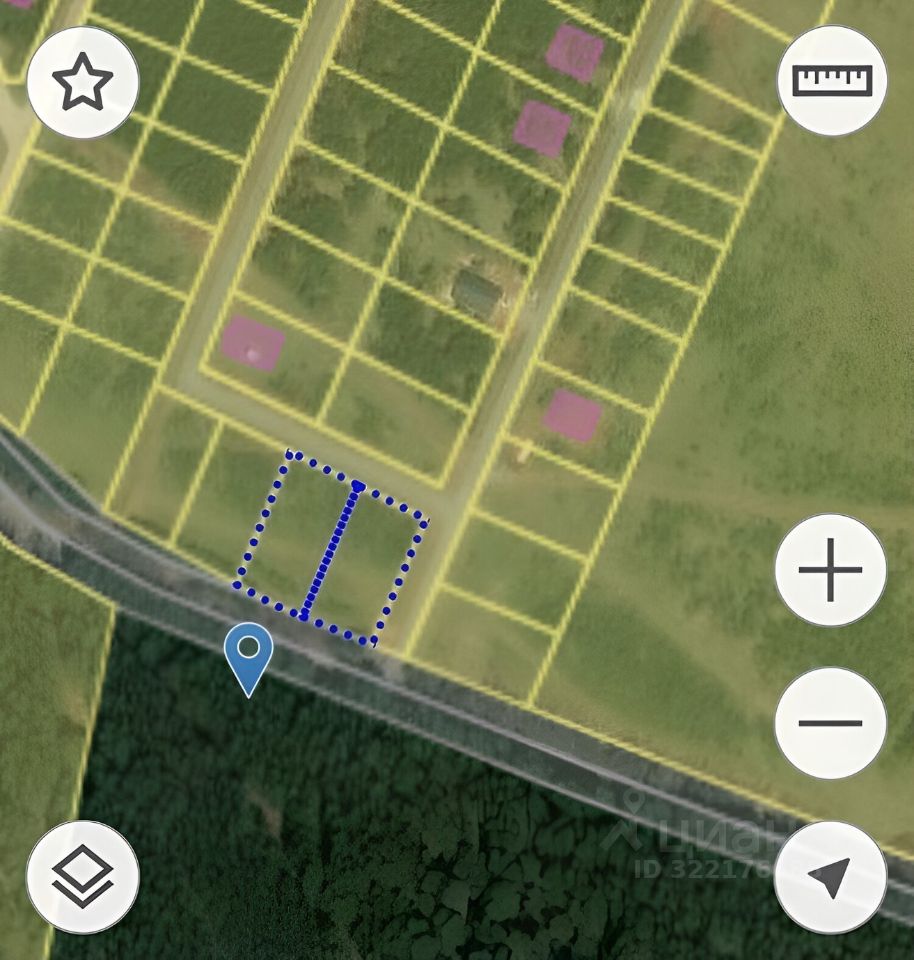Add this location to favorites with the star
The width and height of the screenshot is (914, 960).
pyautogui.click(x=82, y=83)
